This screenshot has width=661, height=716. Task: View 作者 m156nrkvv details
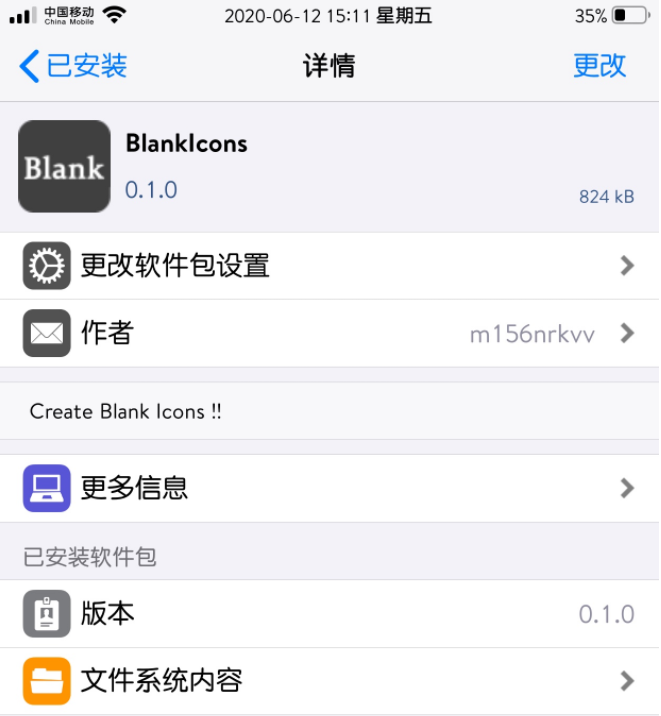pos(330,333)
